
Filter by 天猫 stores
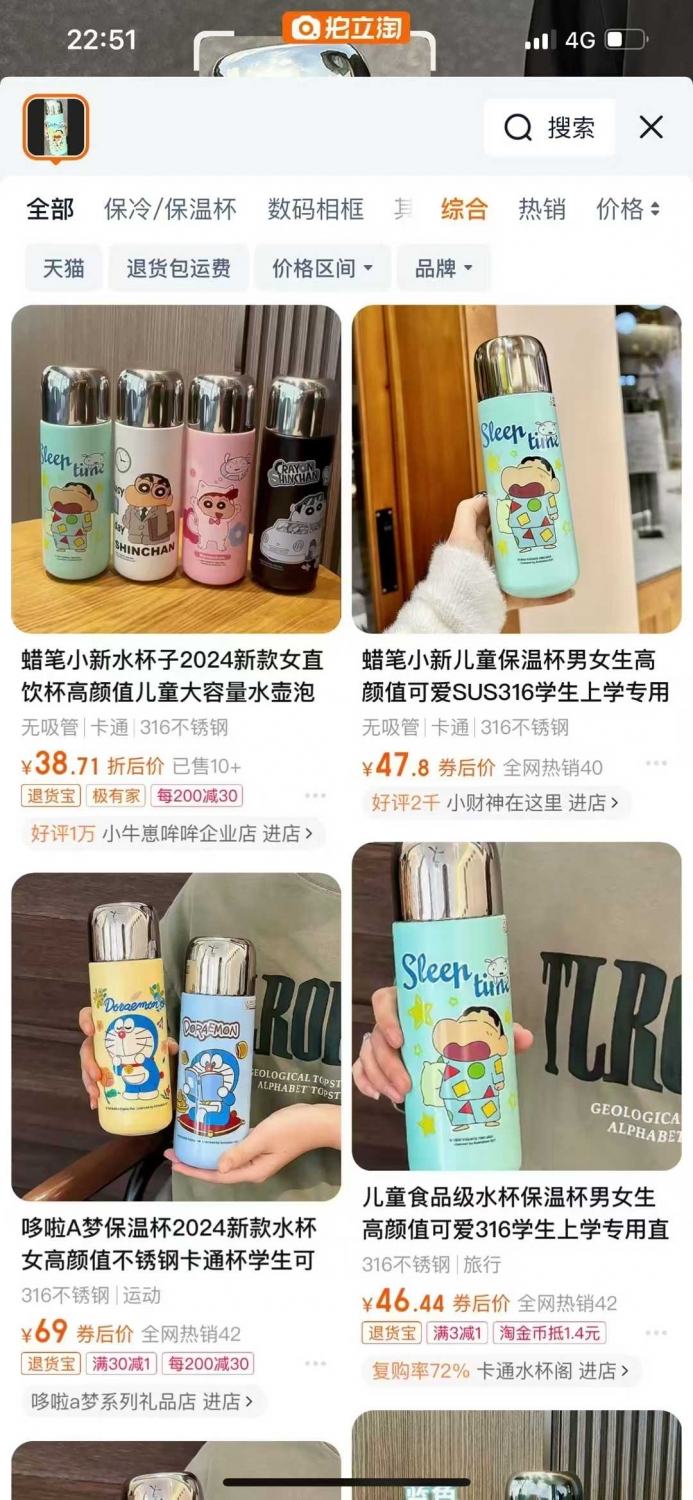[x=63, y=268]
